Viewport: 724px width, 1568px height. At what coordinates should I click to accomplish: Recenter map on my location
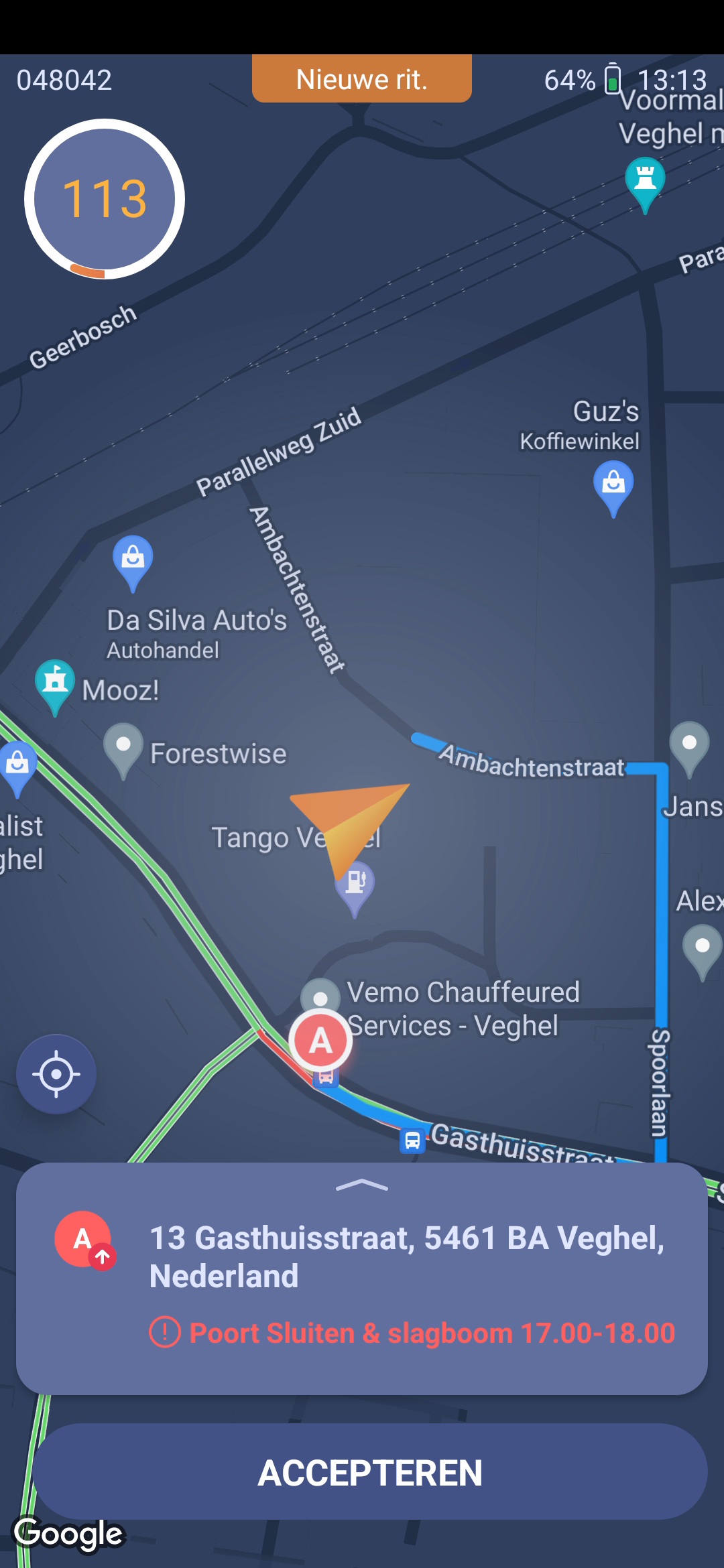click(56, 1074)
